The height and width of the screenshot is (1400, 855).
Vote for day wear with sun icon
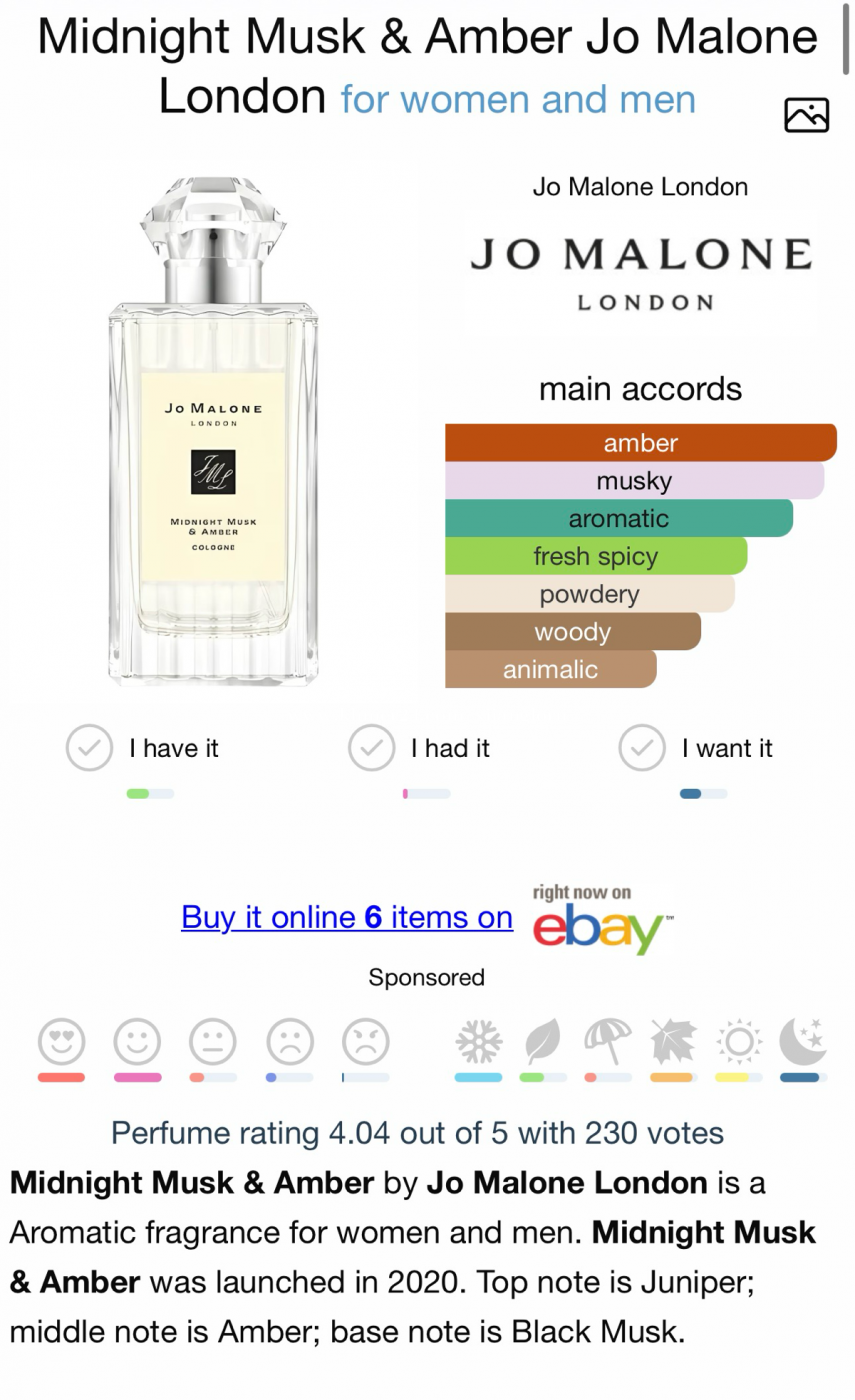point(739,1043)
